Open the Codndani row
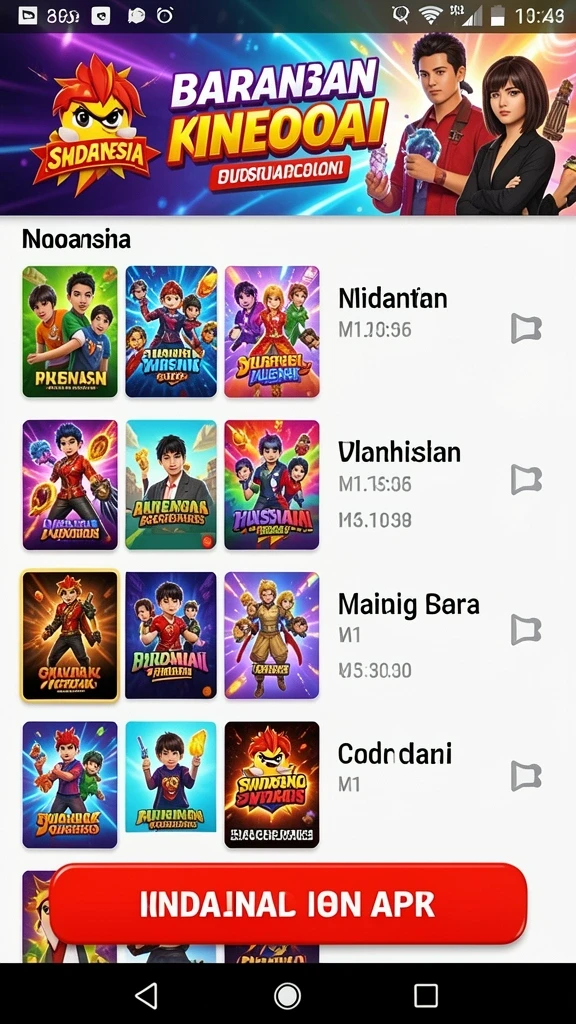Image resolution: width=576 pixels, height=1024 pixels. (x=288, y=784)
